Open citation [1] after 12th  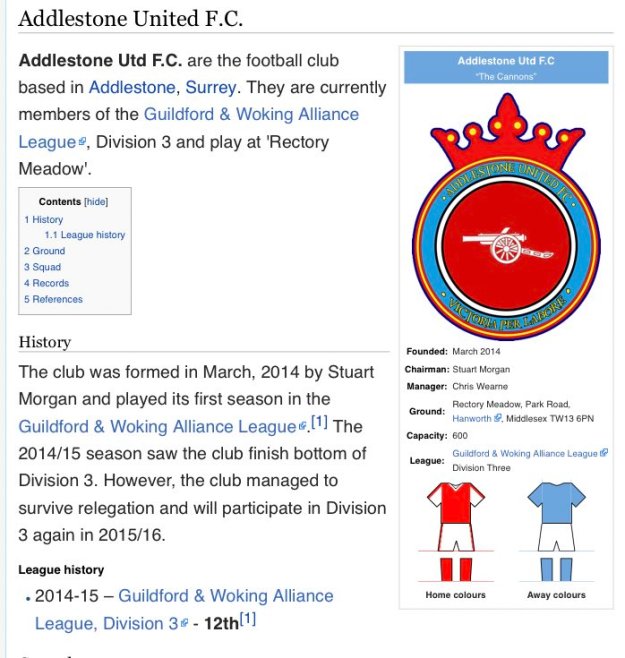248,620
